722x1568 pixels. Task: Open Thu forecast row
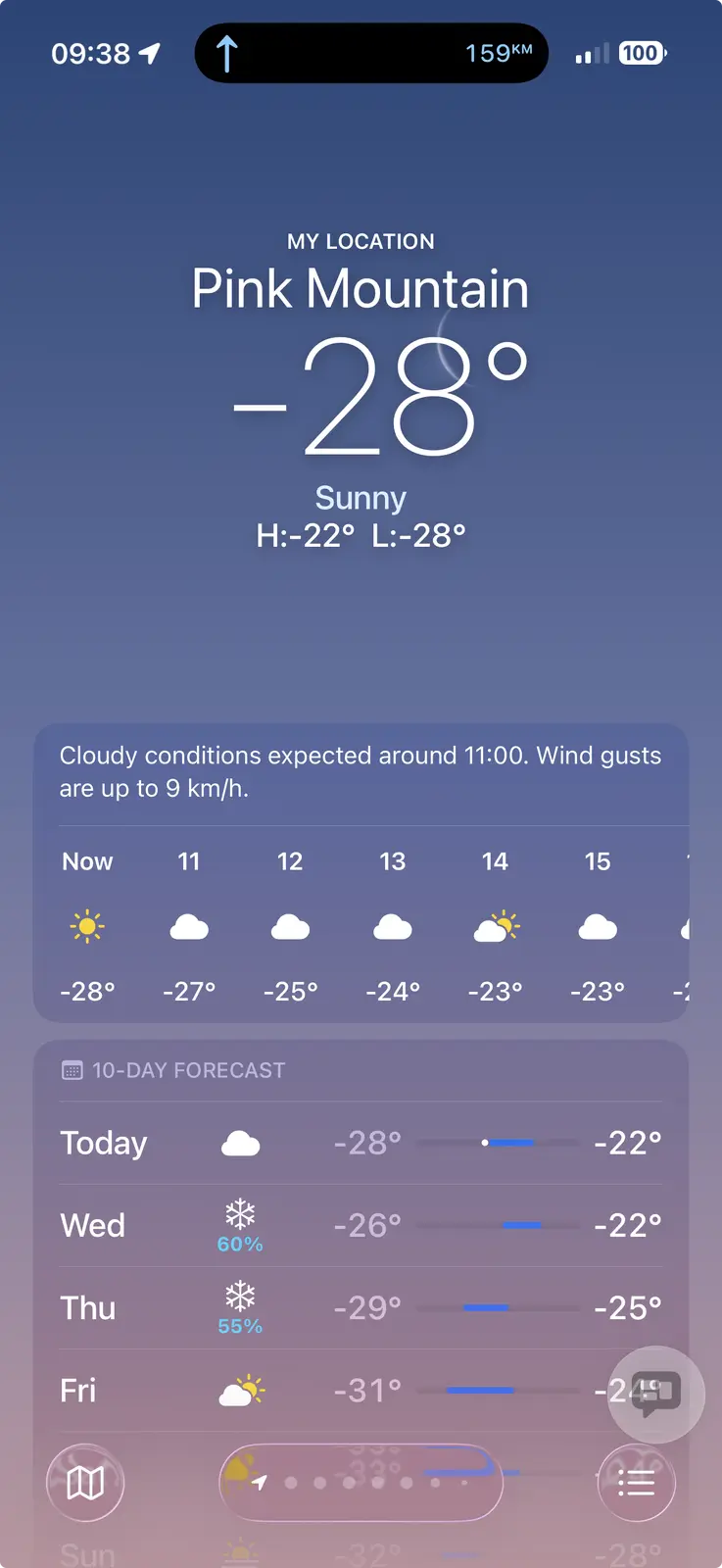point(361,1307)
